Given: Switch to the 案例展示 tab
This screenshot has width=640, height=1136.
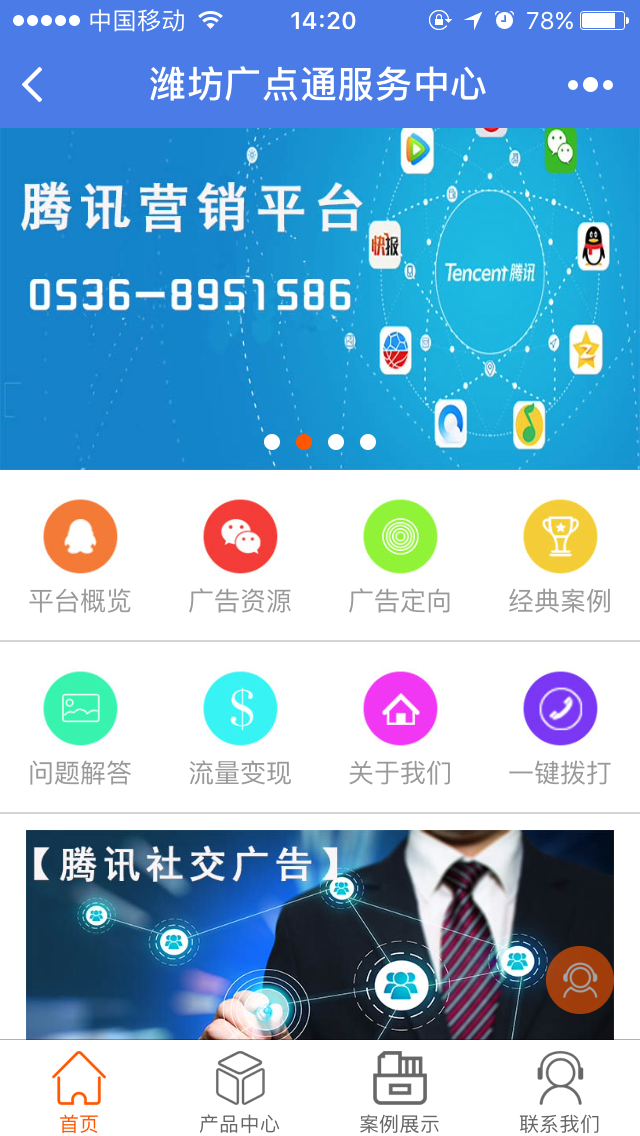Looking at the screenshot, I should [x=400, y=1092].
